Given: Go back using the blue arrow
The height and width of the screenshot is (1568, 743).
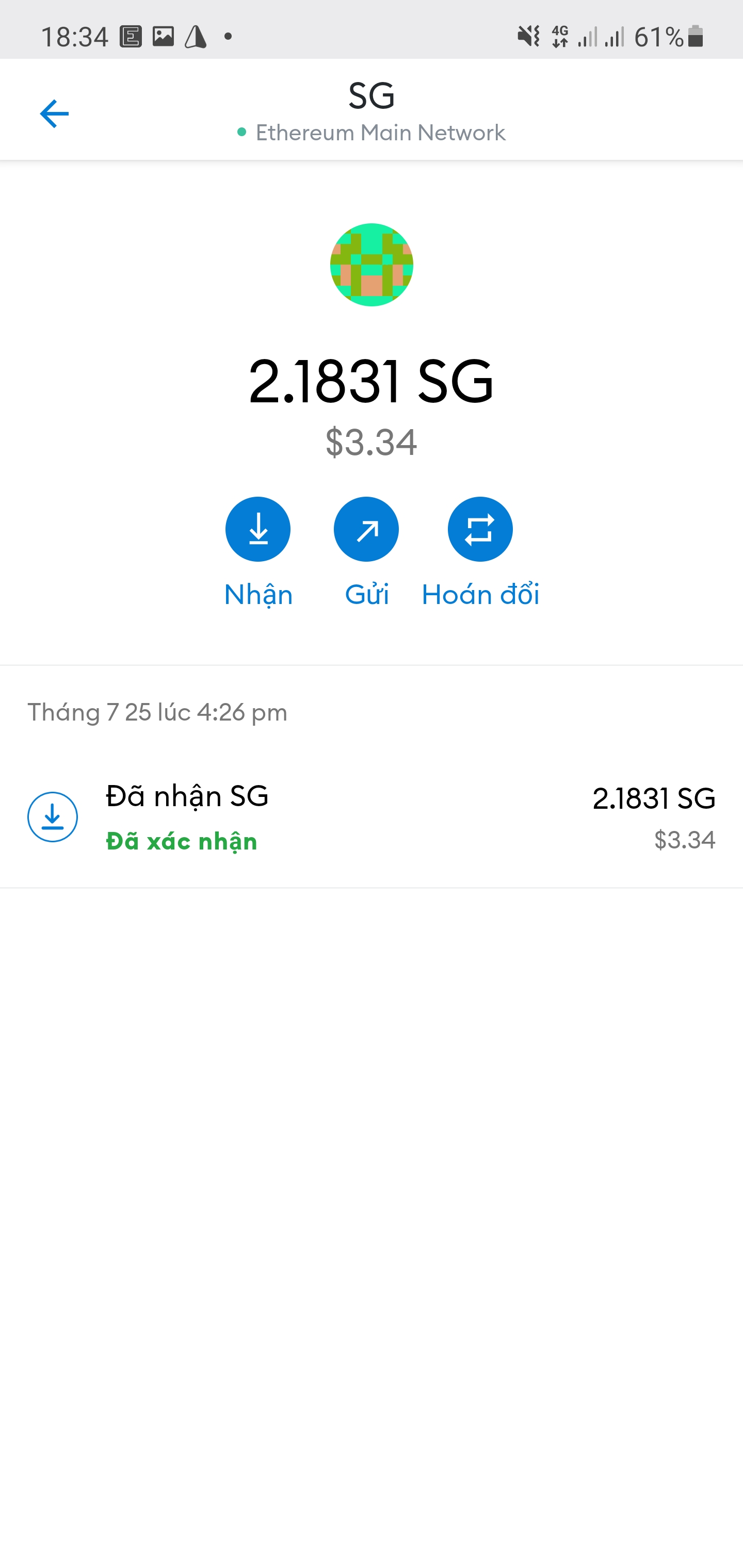Looking at the screenshot, I should click(x=54, y=114).
